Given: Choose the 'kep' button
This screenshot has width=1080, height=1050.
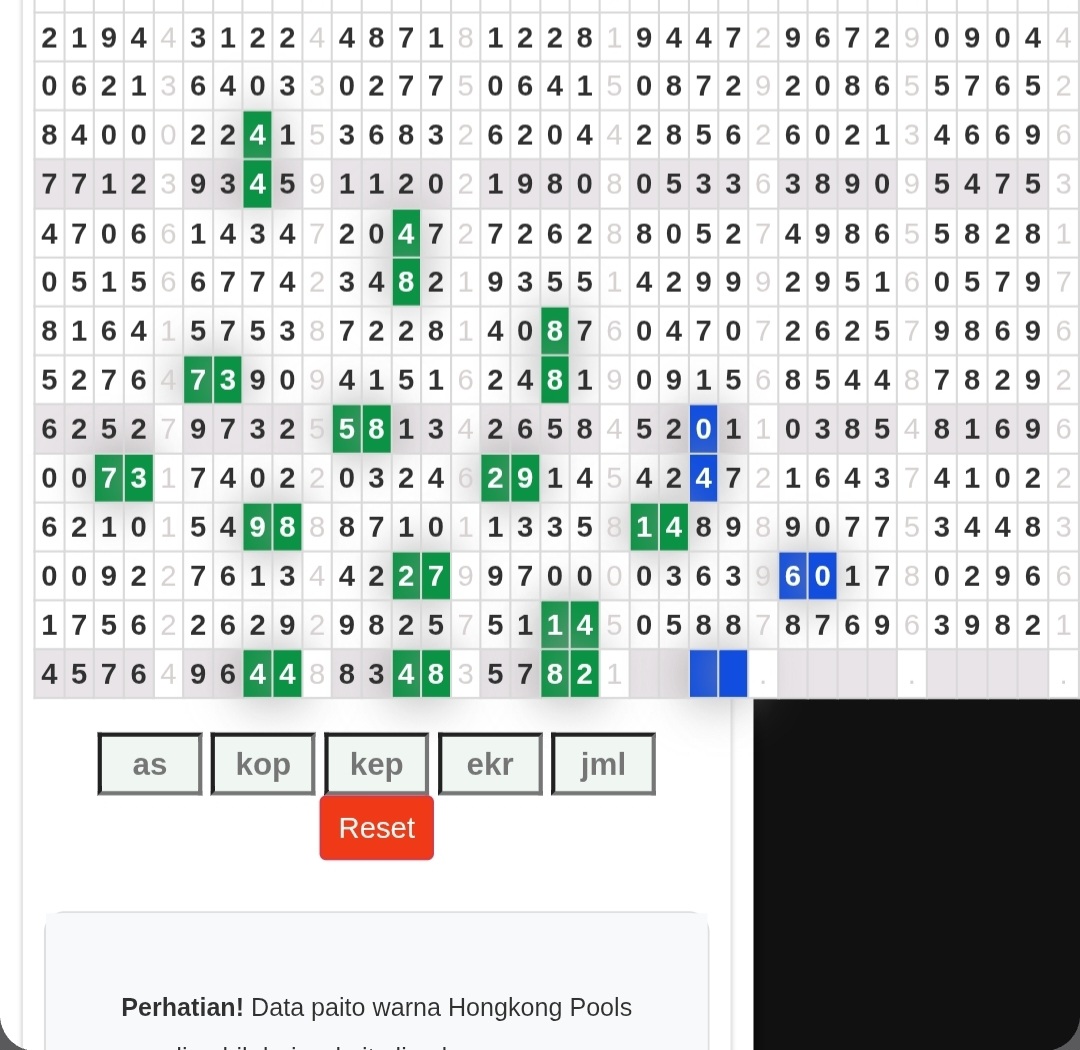Looking at the screenshot, I should point(377,764).
